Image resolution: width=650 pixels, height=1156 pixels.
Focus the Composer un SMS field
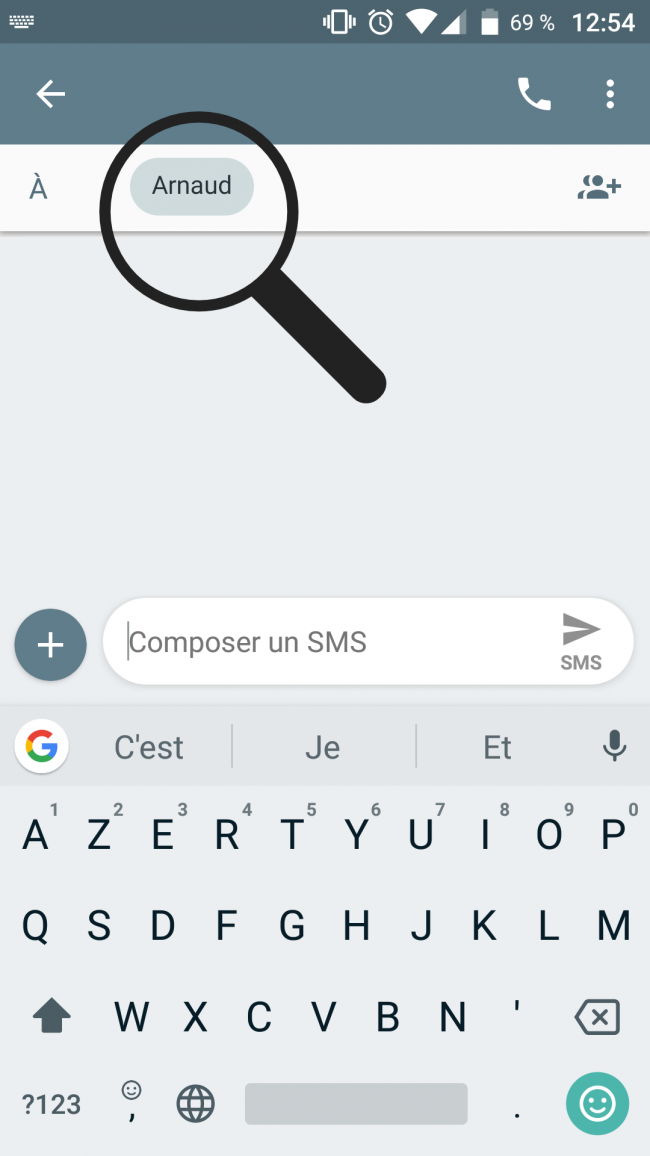coord(330,642)
